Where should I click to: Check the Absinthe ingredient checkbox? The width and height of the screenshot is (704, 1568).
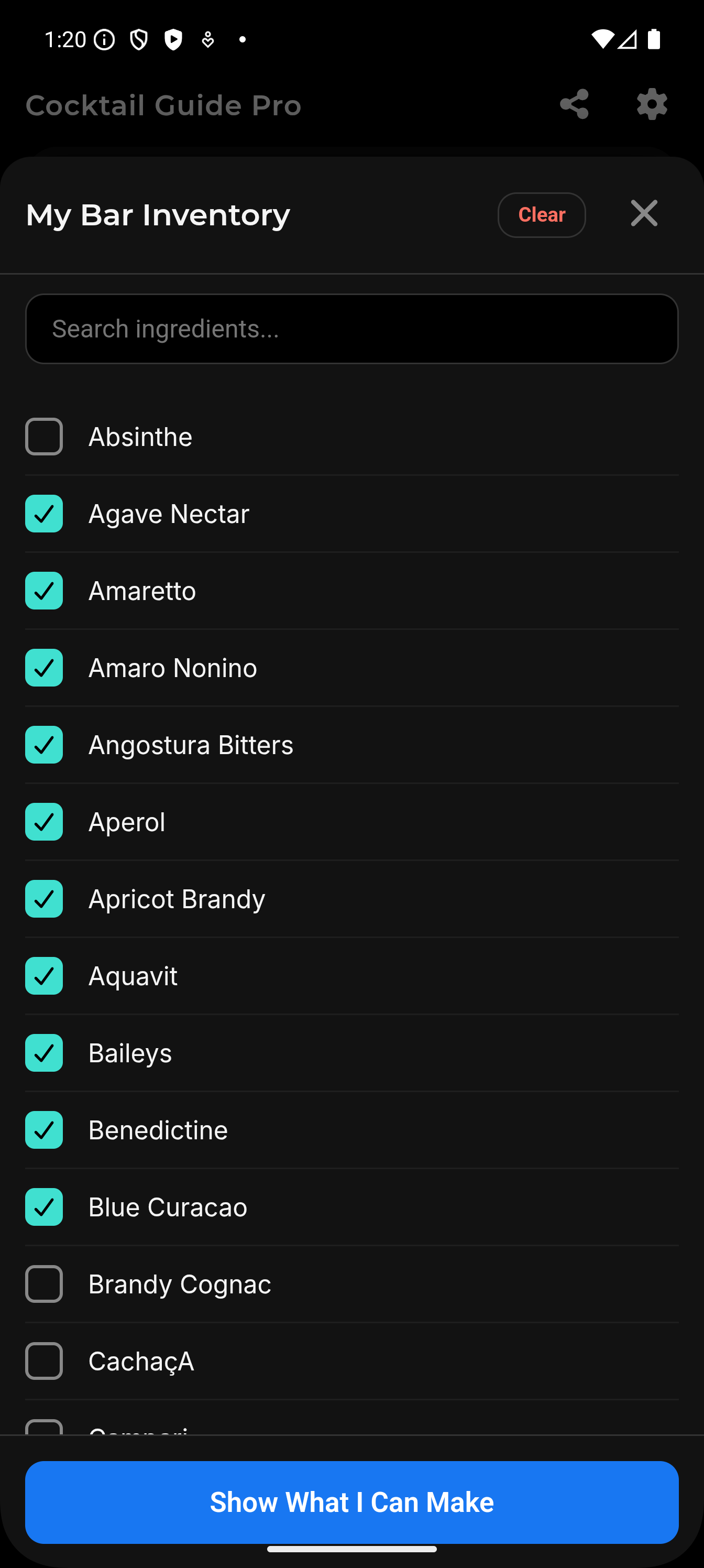coord(44,437)
